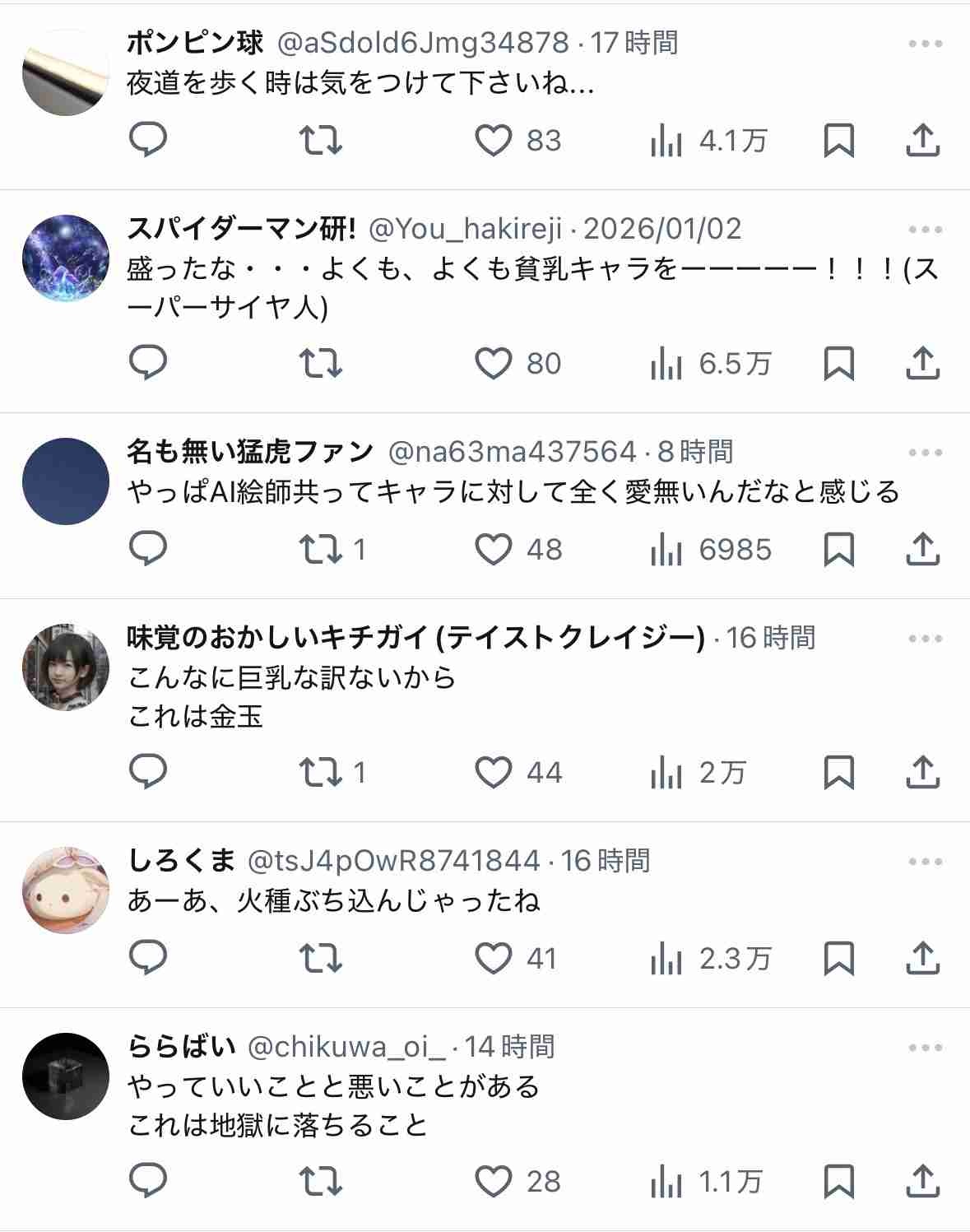Like ポンピン球's reply
The image size is (970, 1232).
[x=494, y=141]
